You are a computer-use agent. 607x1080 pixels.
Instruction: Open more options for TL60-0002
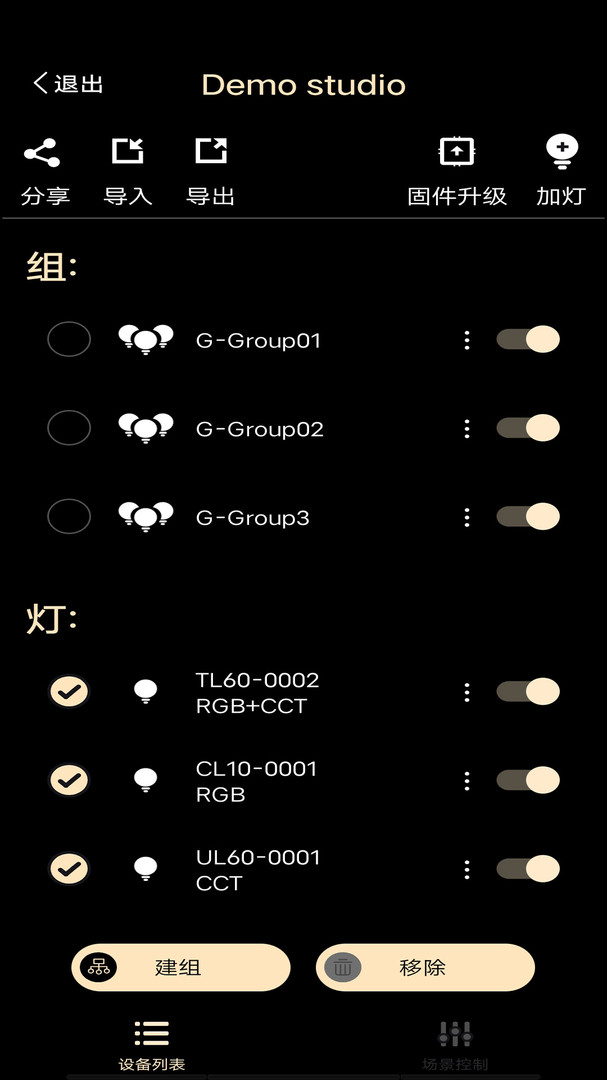click(x=467, y=692)
